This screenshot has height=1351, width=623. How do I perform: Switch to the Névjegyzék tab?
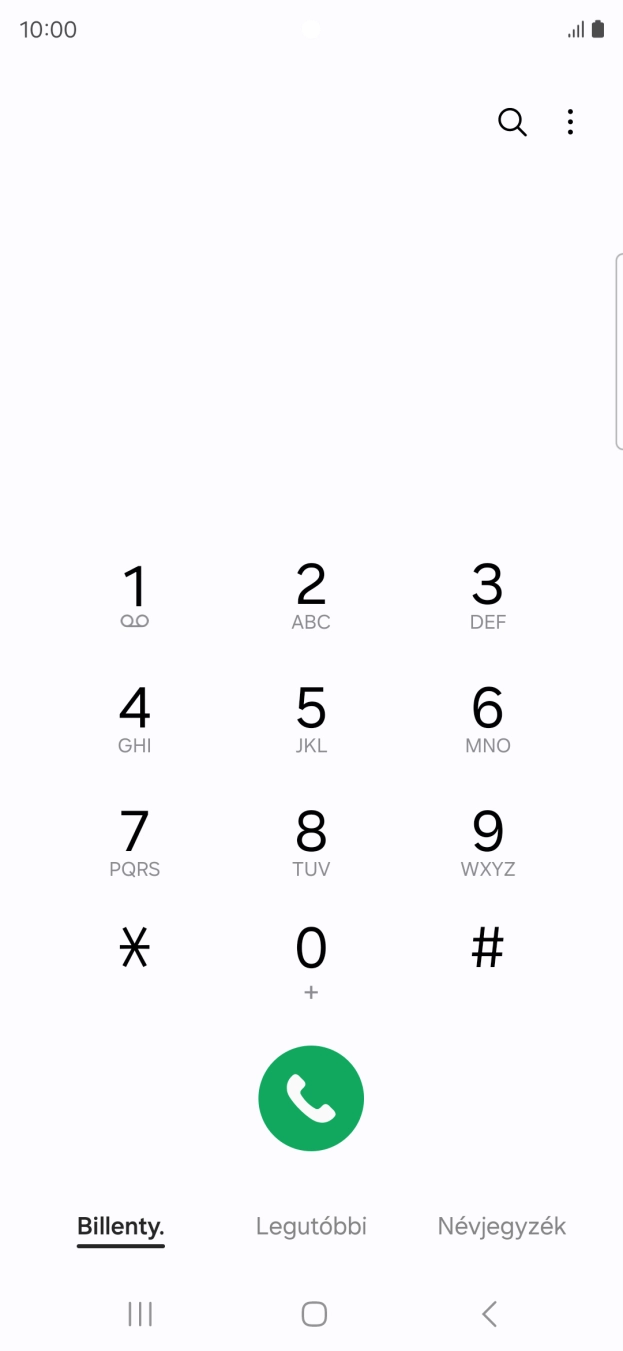[502, 1226]
